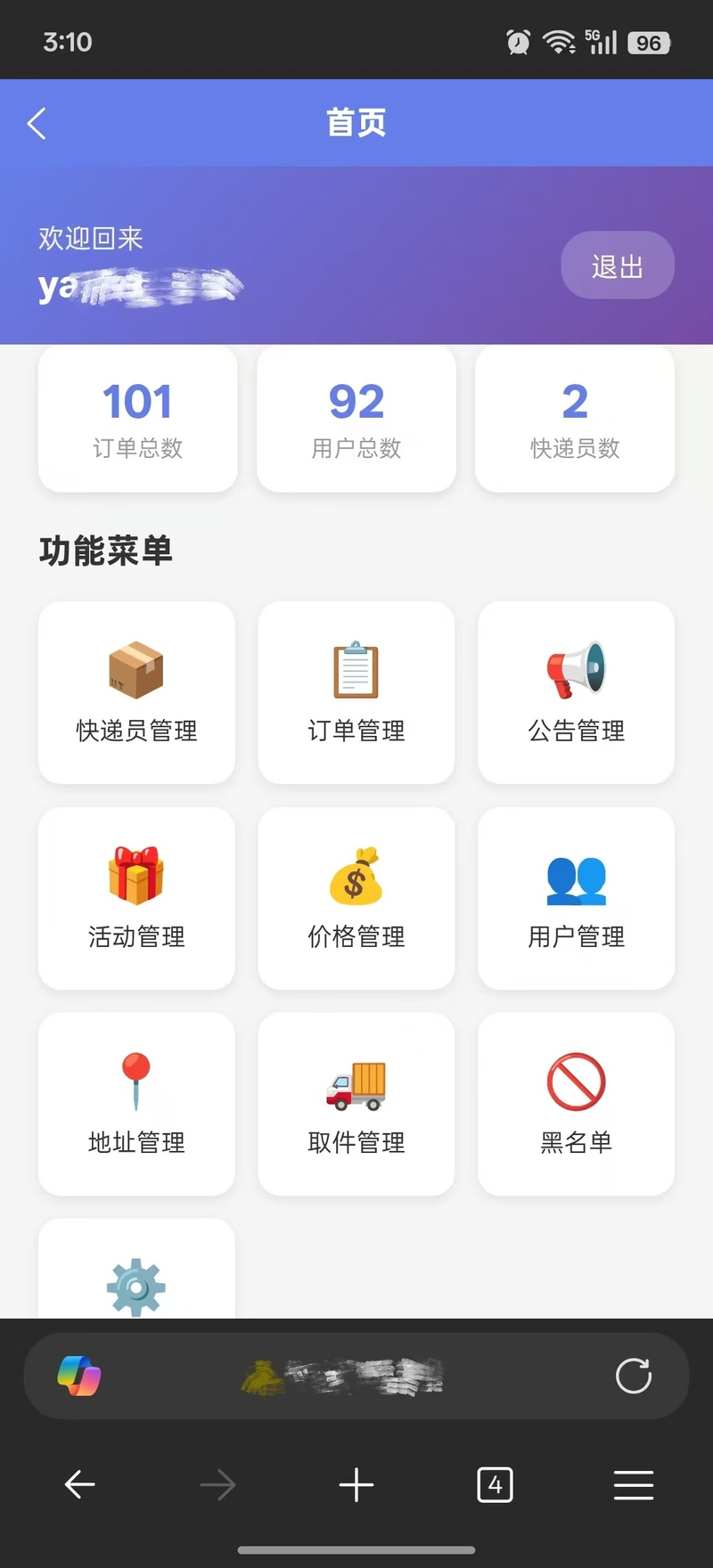Open 公告管理 announcement management
The height and width of the screenshot is (1568, 713).
(576, 692)
